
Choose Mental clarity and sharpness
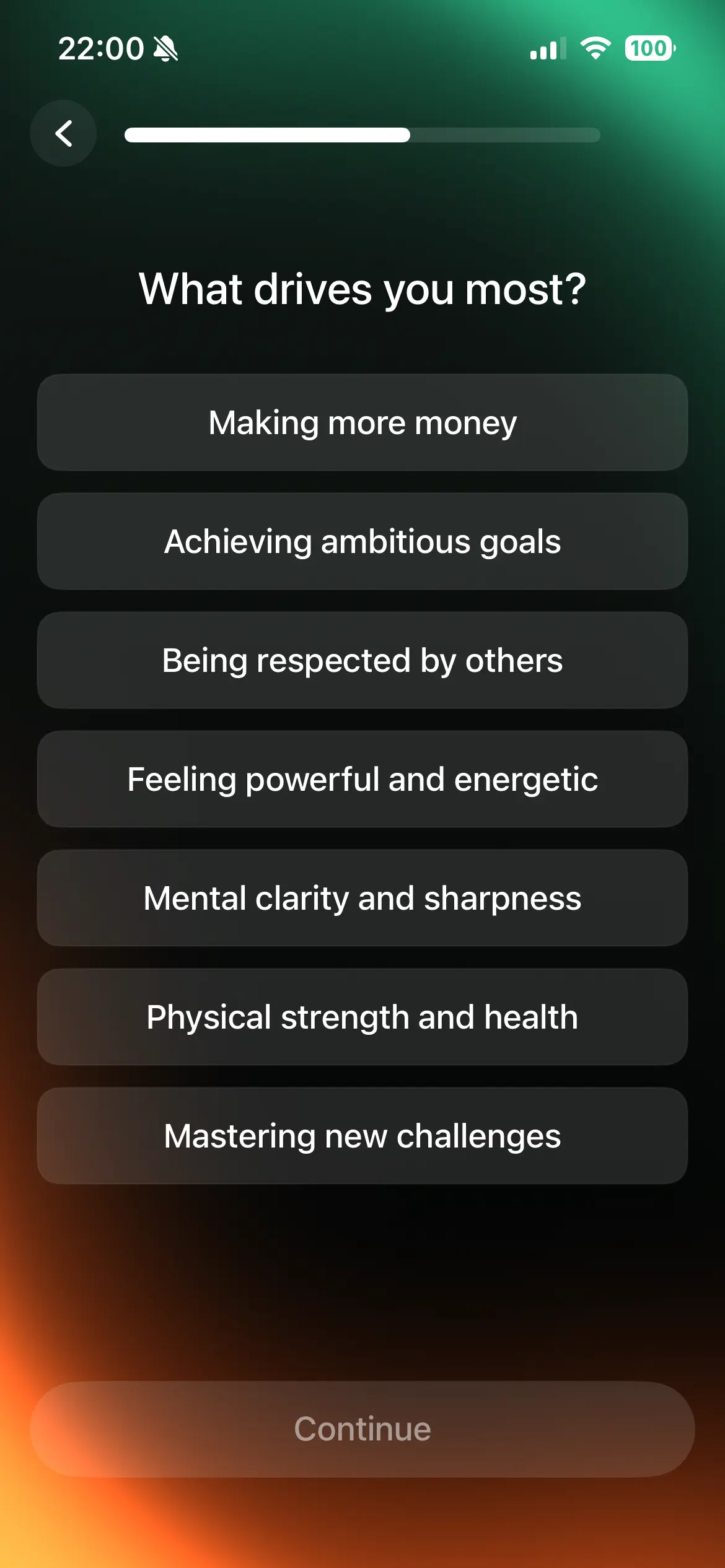[362, 898]
